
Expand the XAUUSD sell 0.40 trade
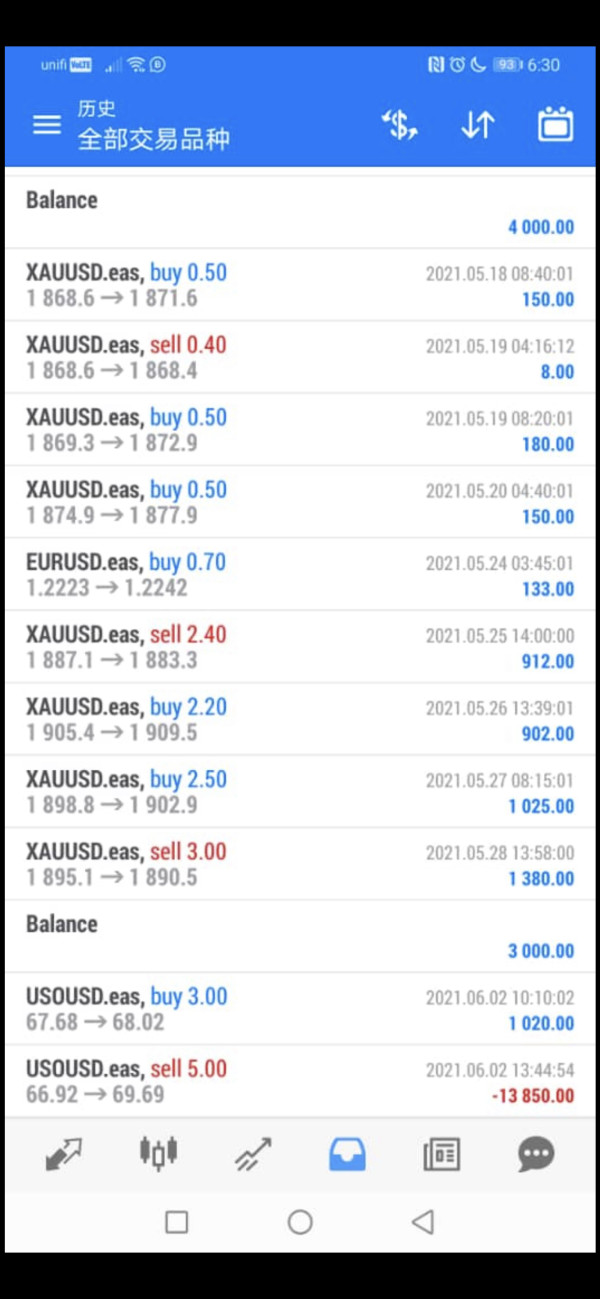300,358
